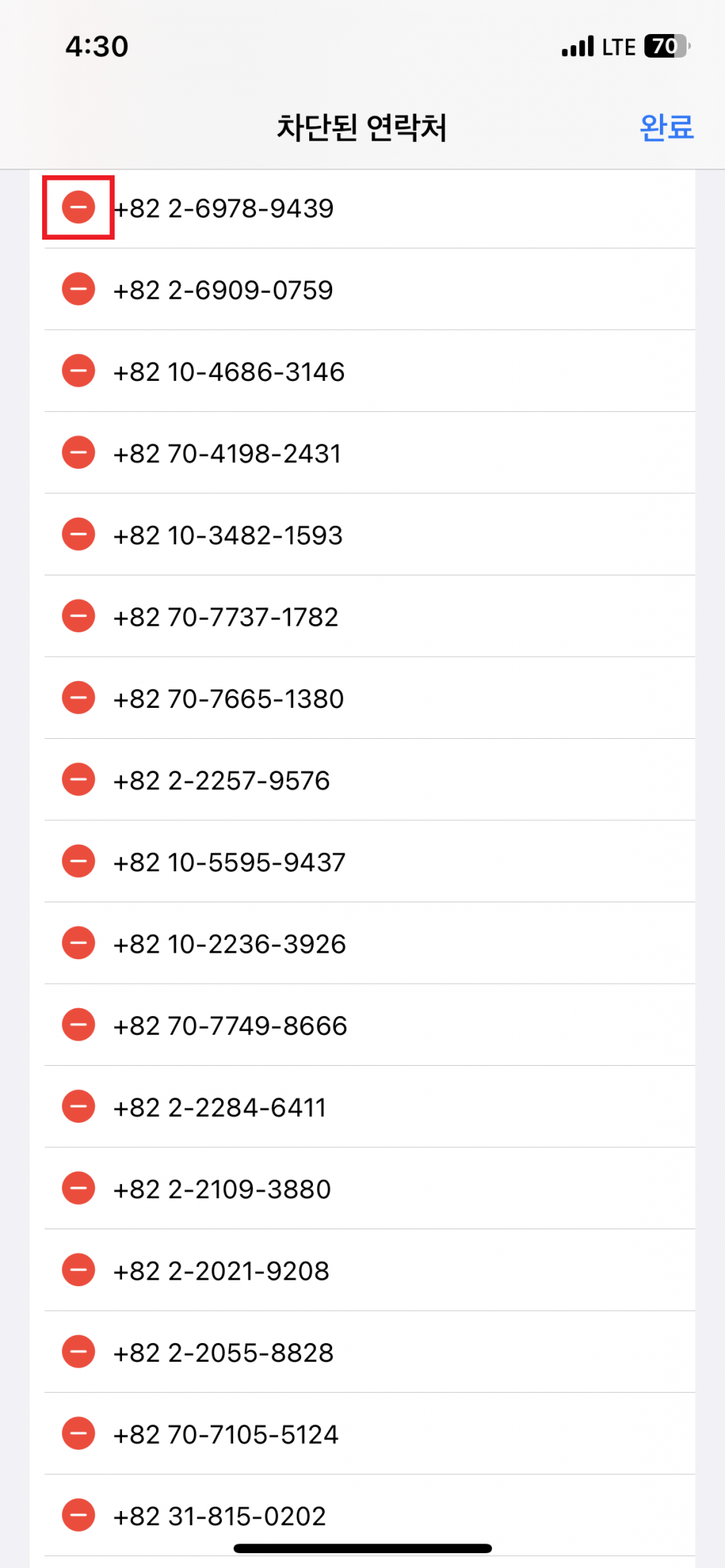Remove blocked contact +82 10-3482-1593
The height and width of the screenshot is (1568, 725).
(78, 535)
